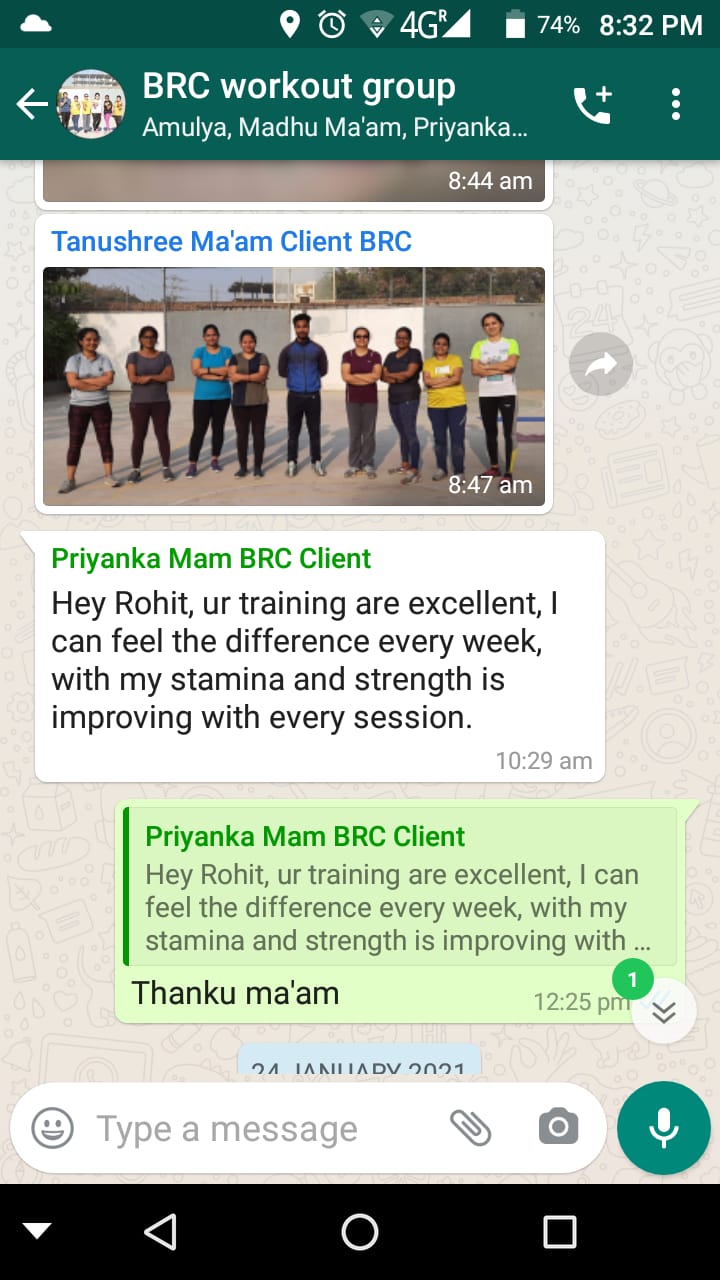Go back to the chat list
Screen dimensions: 720x1280
[31, 104]
